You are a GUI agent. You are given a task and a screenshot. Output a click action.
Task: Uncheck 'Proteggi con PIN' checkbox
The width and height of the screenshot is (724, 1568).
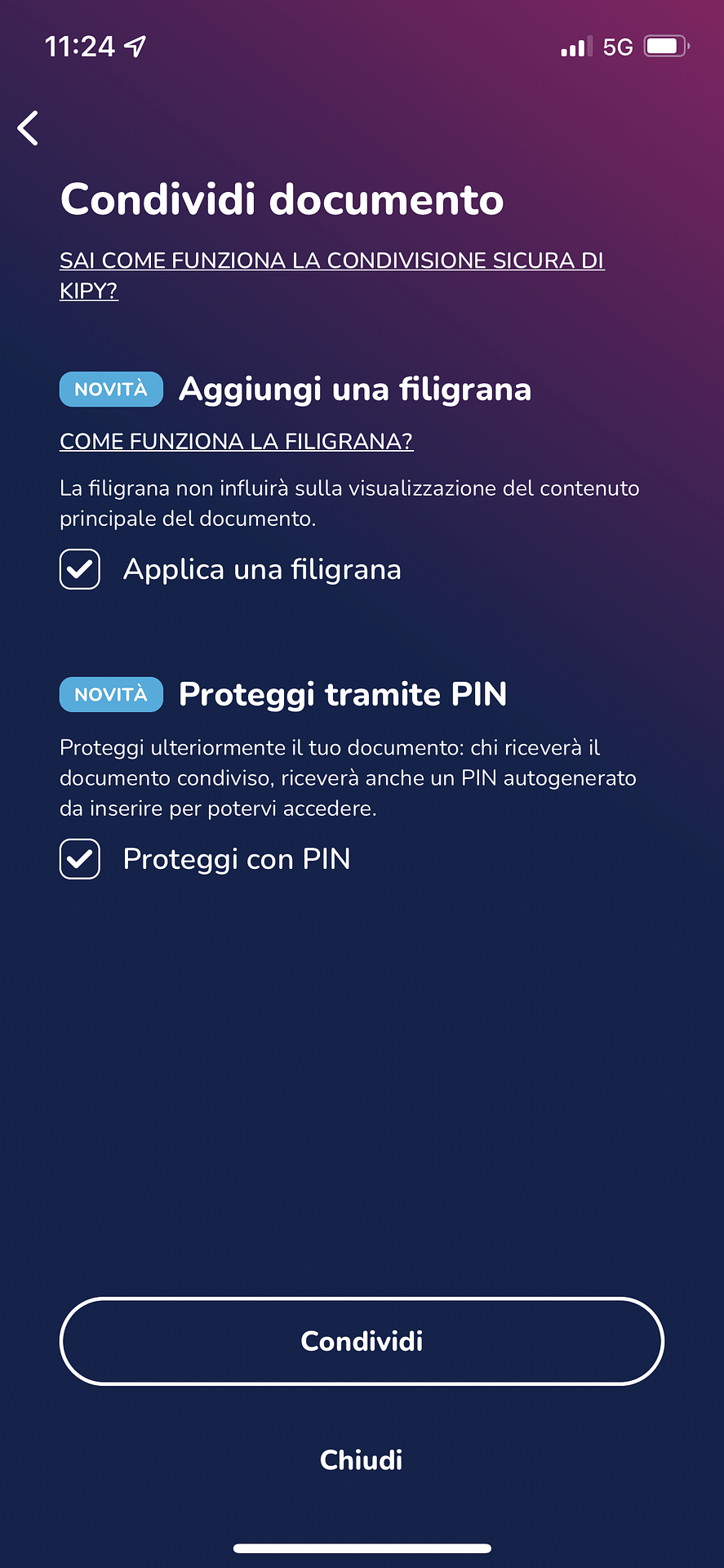point(80,859)
